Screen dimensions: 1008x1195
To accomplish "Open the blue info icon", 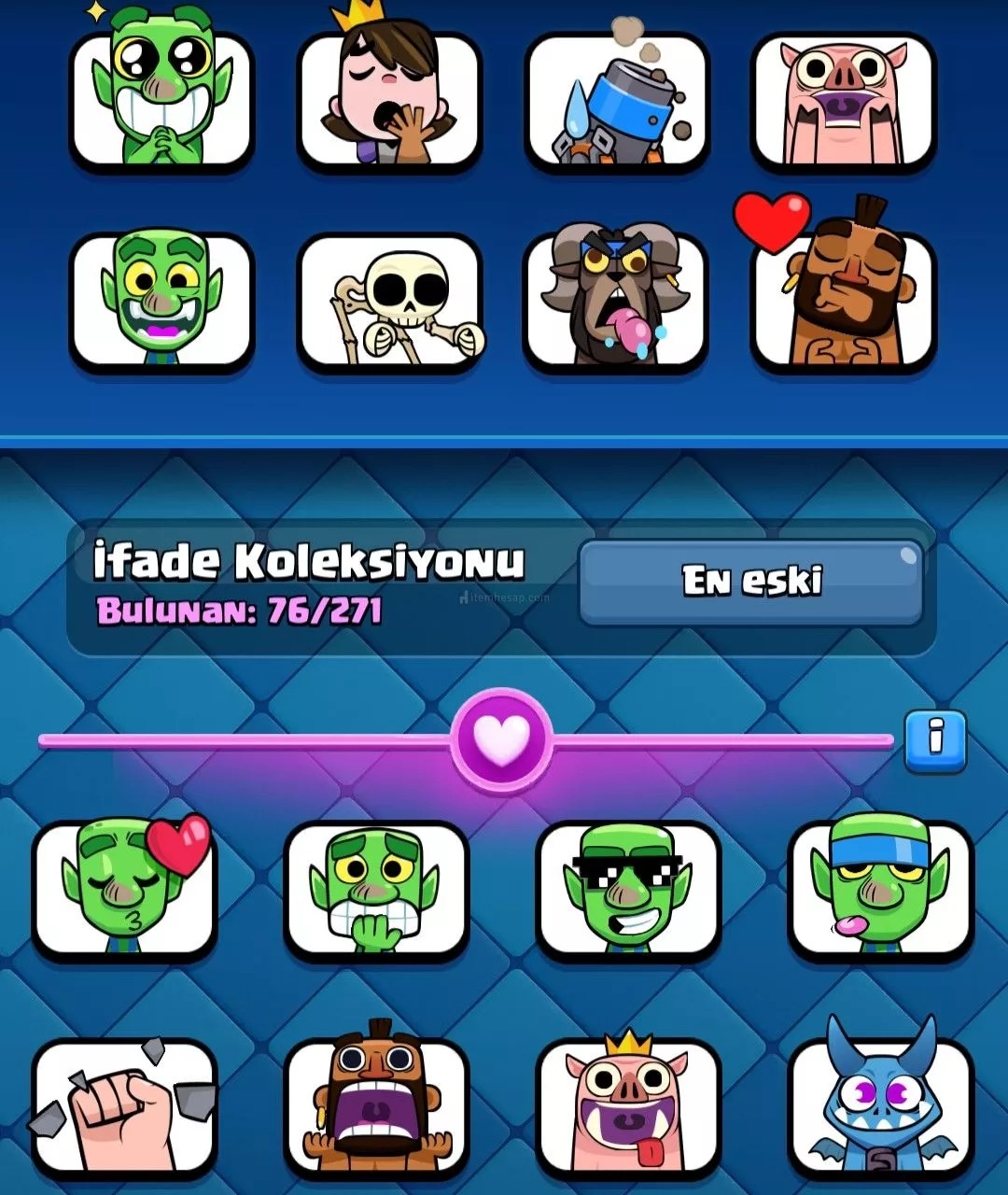I will 935,741.
